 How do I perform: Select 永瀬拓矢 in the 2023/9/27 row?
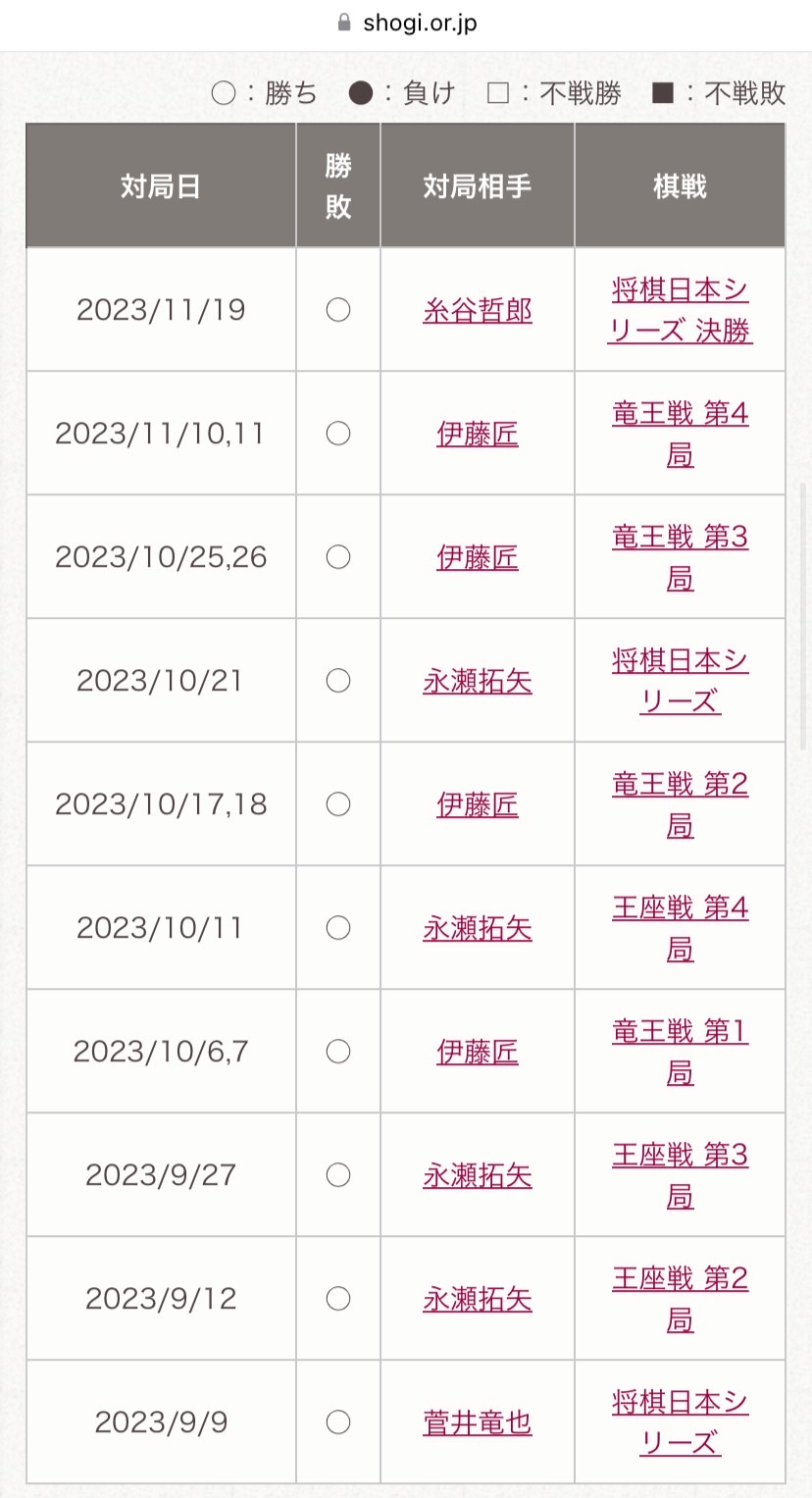click(x=478, y=1176)
